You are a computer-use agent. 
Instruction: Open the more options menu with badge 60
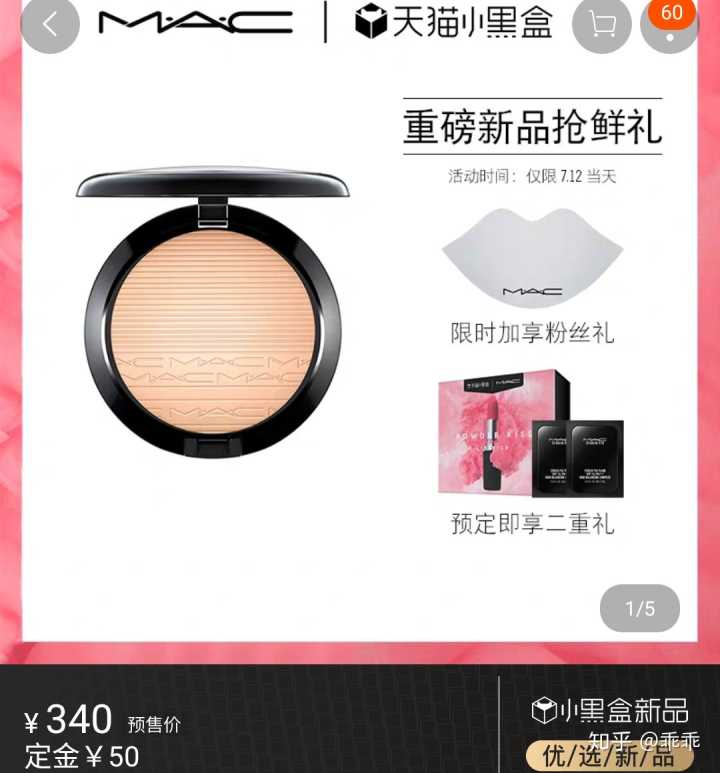[x=667, y=28]
